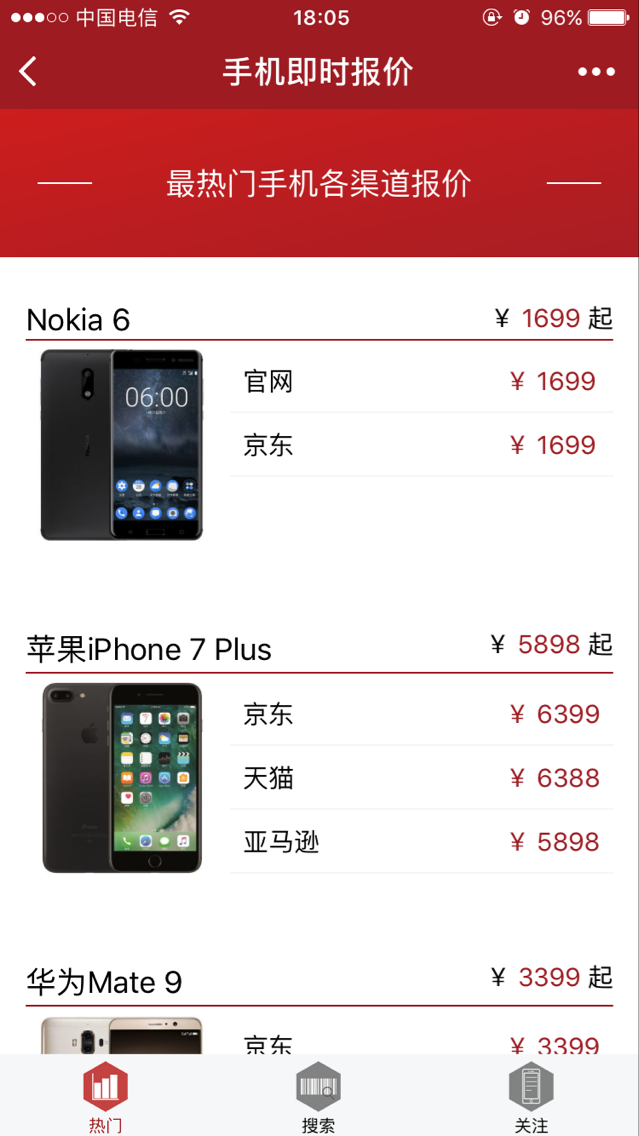Open iPhone 7 Plus 亚马逊 price row
The width and height of the screenshot is (639, 1136).
pyautogui.click(x=422, y=842)
